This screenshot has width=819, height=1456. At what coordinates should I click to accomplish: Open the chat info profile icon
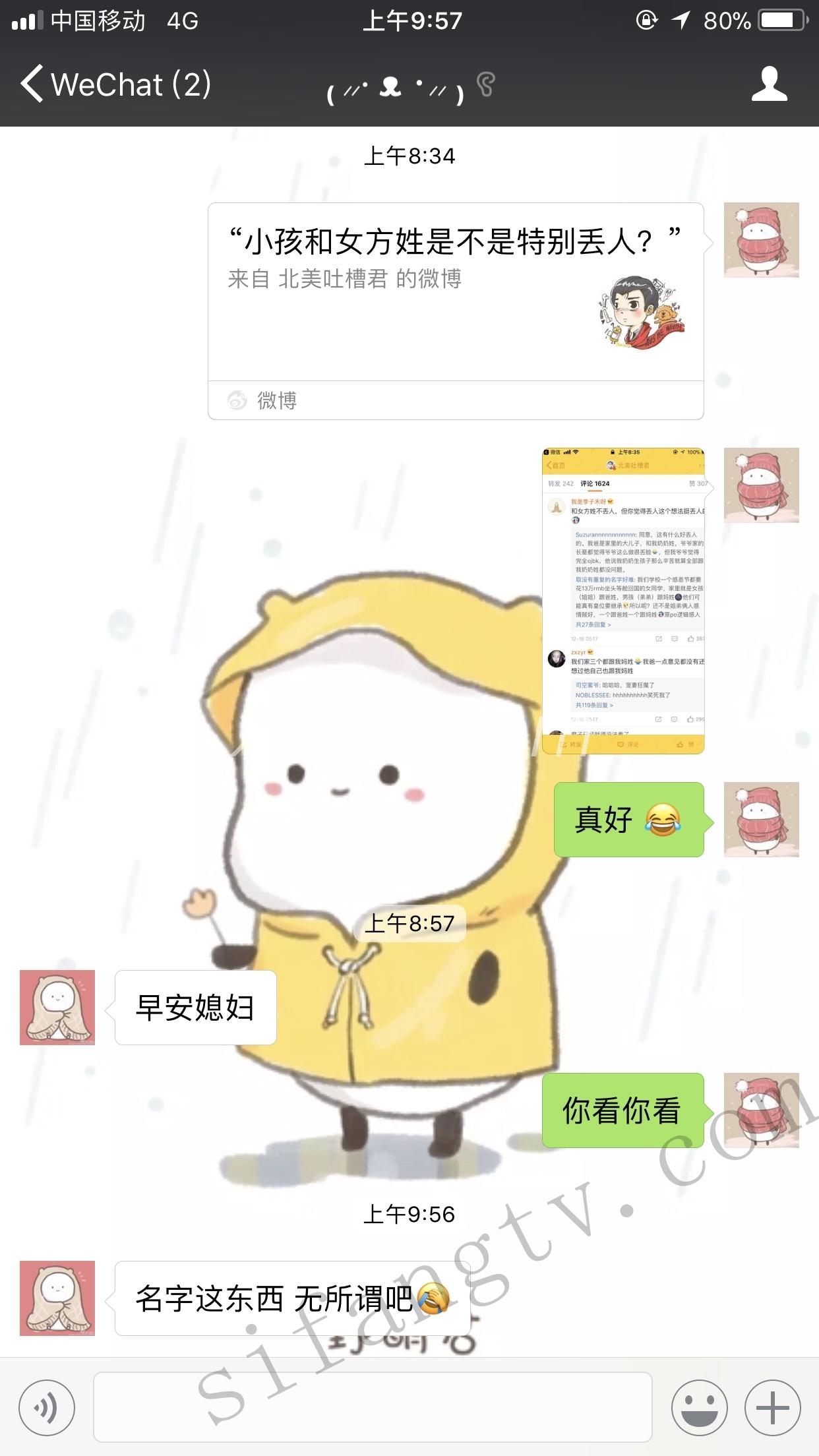[769, 84]
